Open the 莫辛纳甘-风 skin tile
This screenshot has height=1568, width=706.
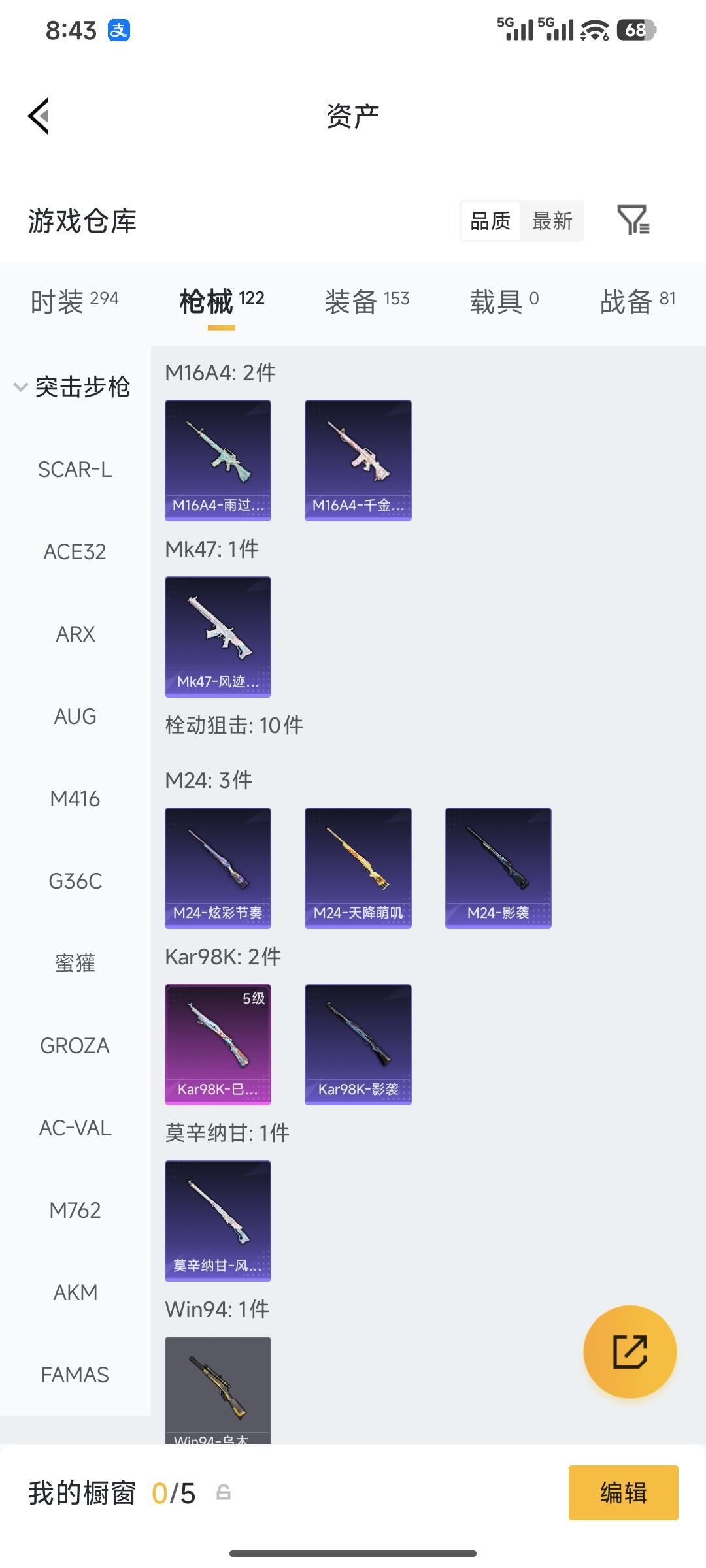[218, 1220]
